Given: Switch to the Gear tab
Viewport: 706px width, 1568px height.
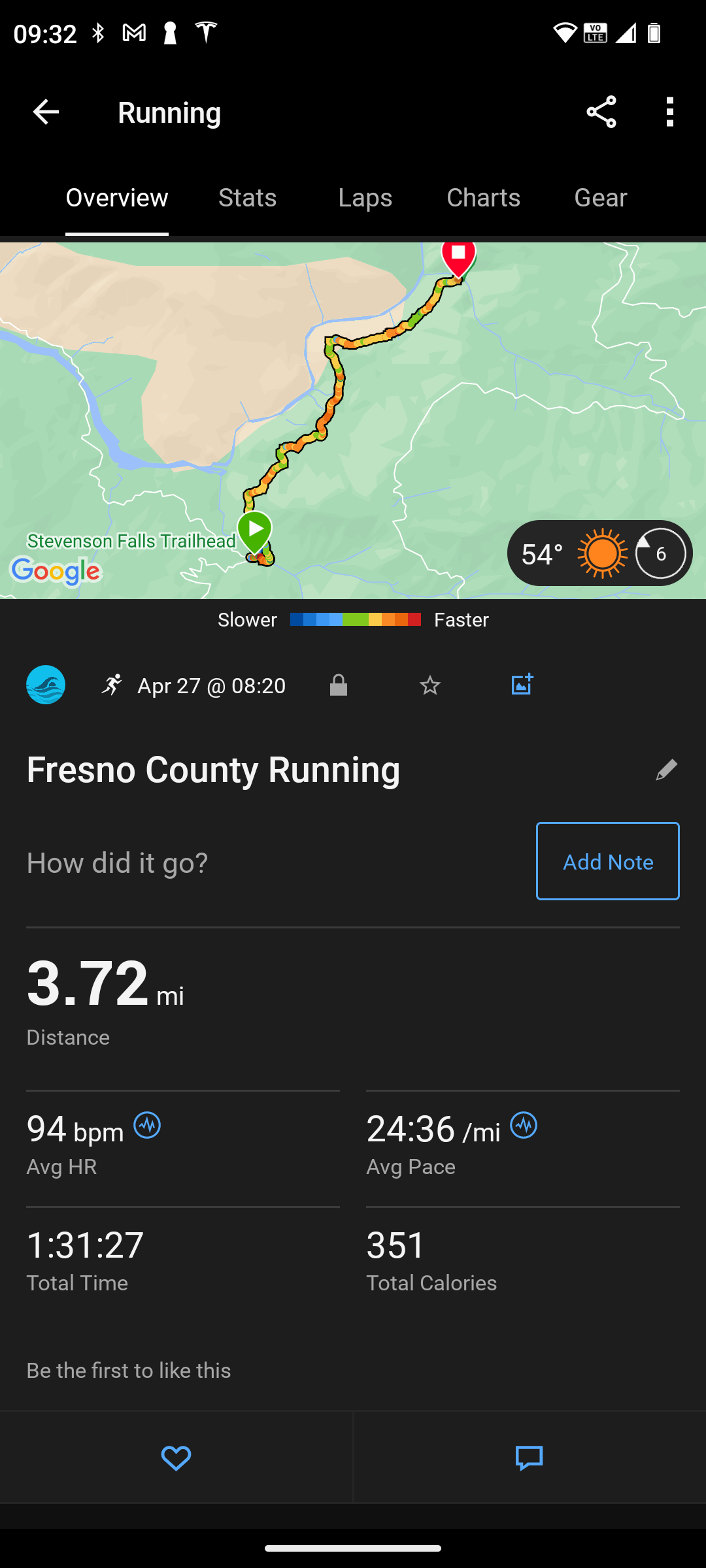Looking at the screenshot, I should [x=600, y=197].
